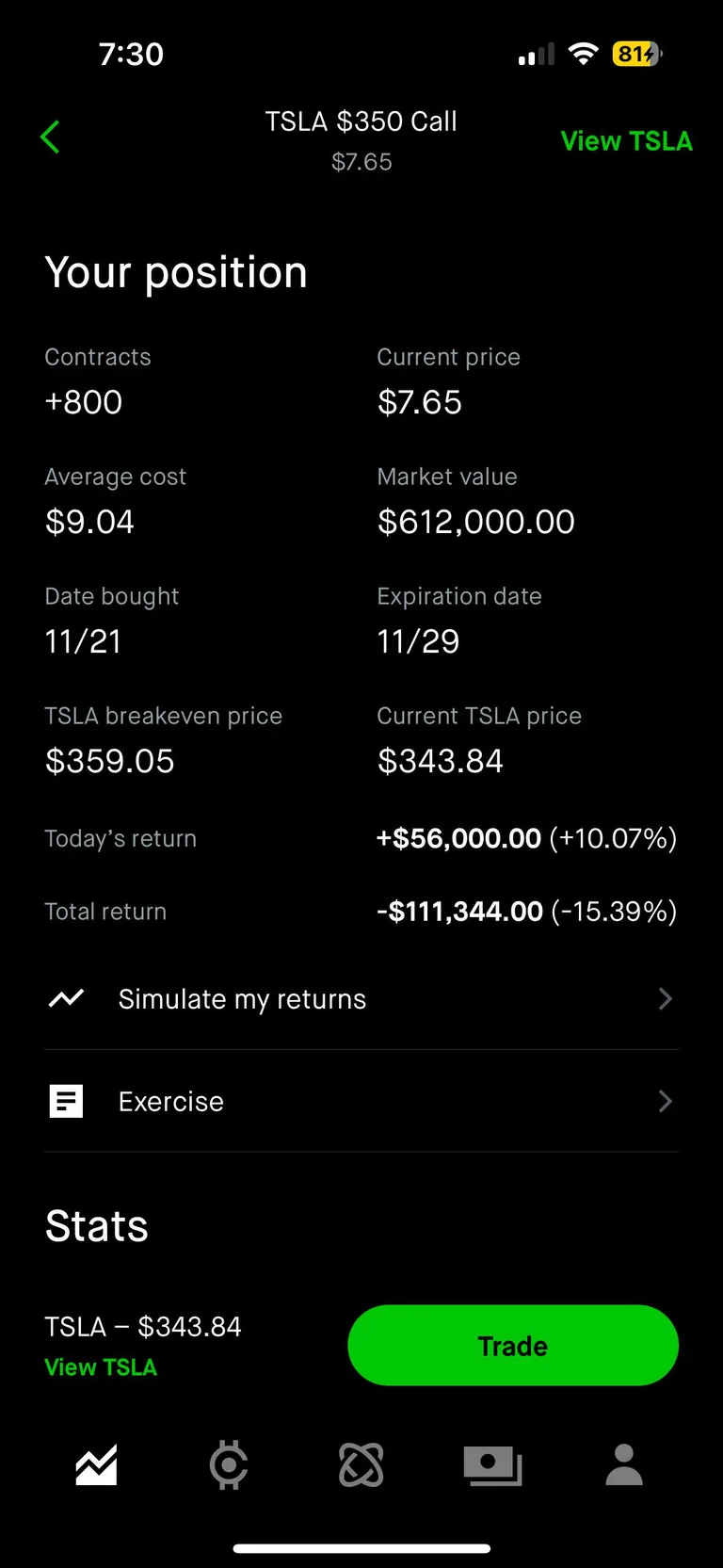This screenshot has width=723, height=1568.
Task: Open the Account tab with person icon
Action: pyautogui.click(x=623, y=1465)
